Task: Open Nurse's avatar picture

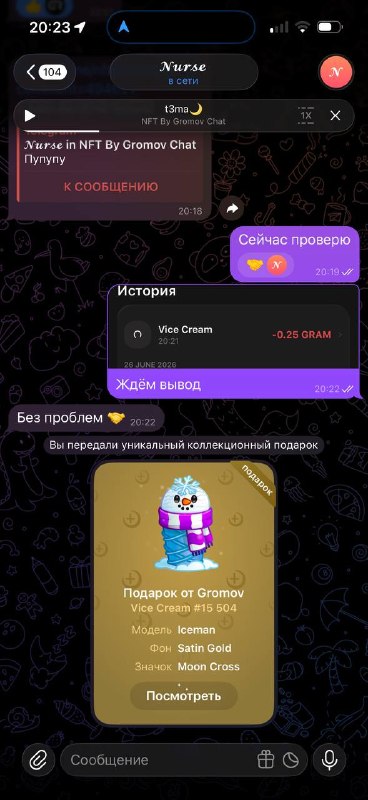Action: 335,72
